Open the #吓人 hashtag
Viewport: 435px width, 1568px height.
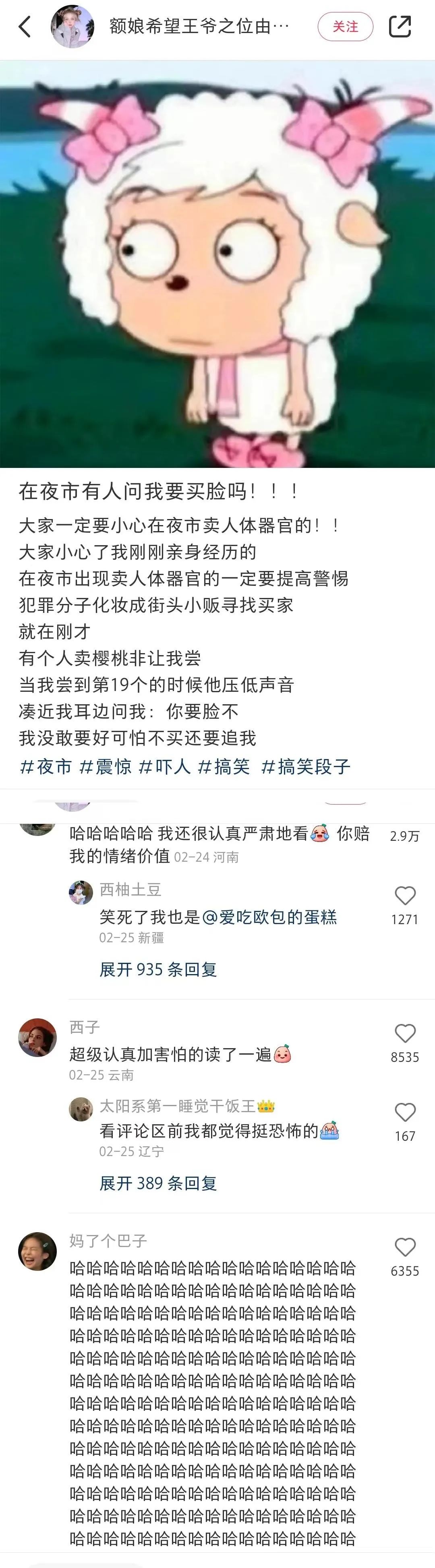[164, 766]
